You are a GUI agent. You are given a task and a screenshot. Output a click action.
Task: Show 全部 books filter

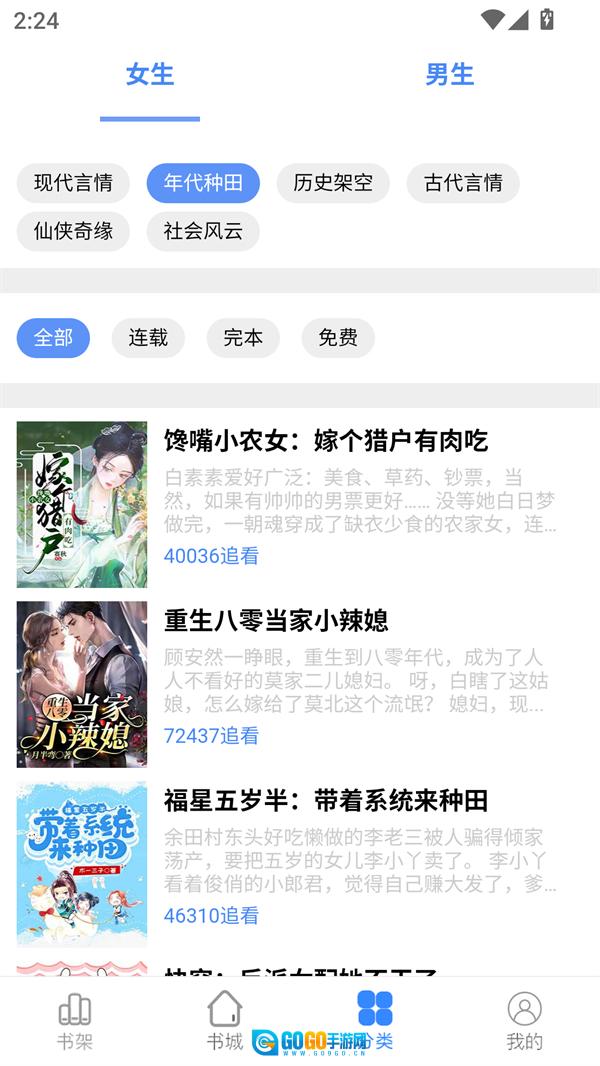[x=53, y=338]
